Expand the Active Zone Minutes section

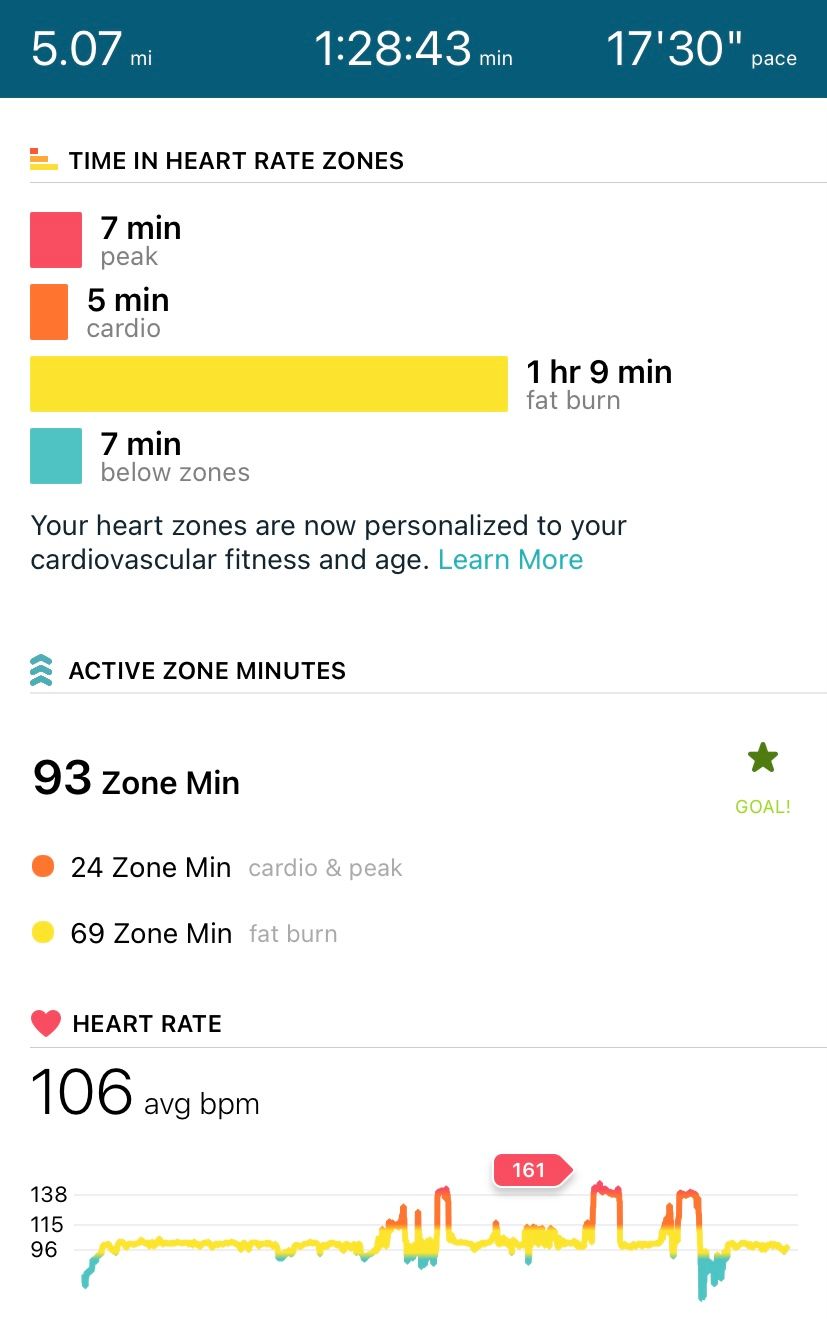tap(207, 670)
